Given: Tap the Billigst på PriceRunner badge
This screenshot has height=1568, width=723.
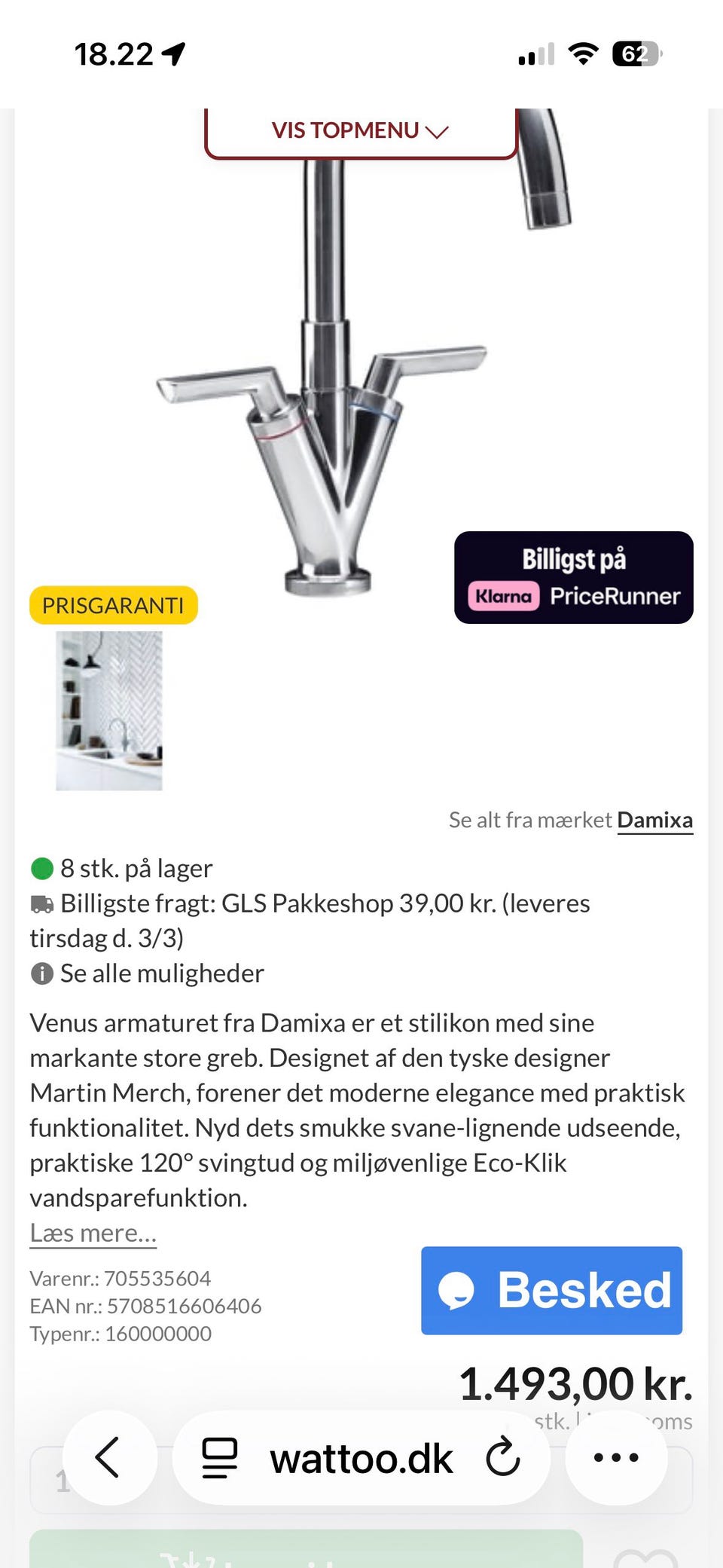Looking at the screenshot, I should pyautogui.click(x=573, y=577).
